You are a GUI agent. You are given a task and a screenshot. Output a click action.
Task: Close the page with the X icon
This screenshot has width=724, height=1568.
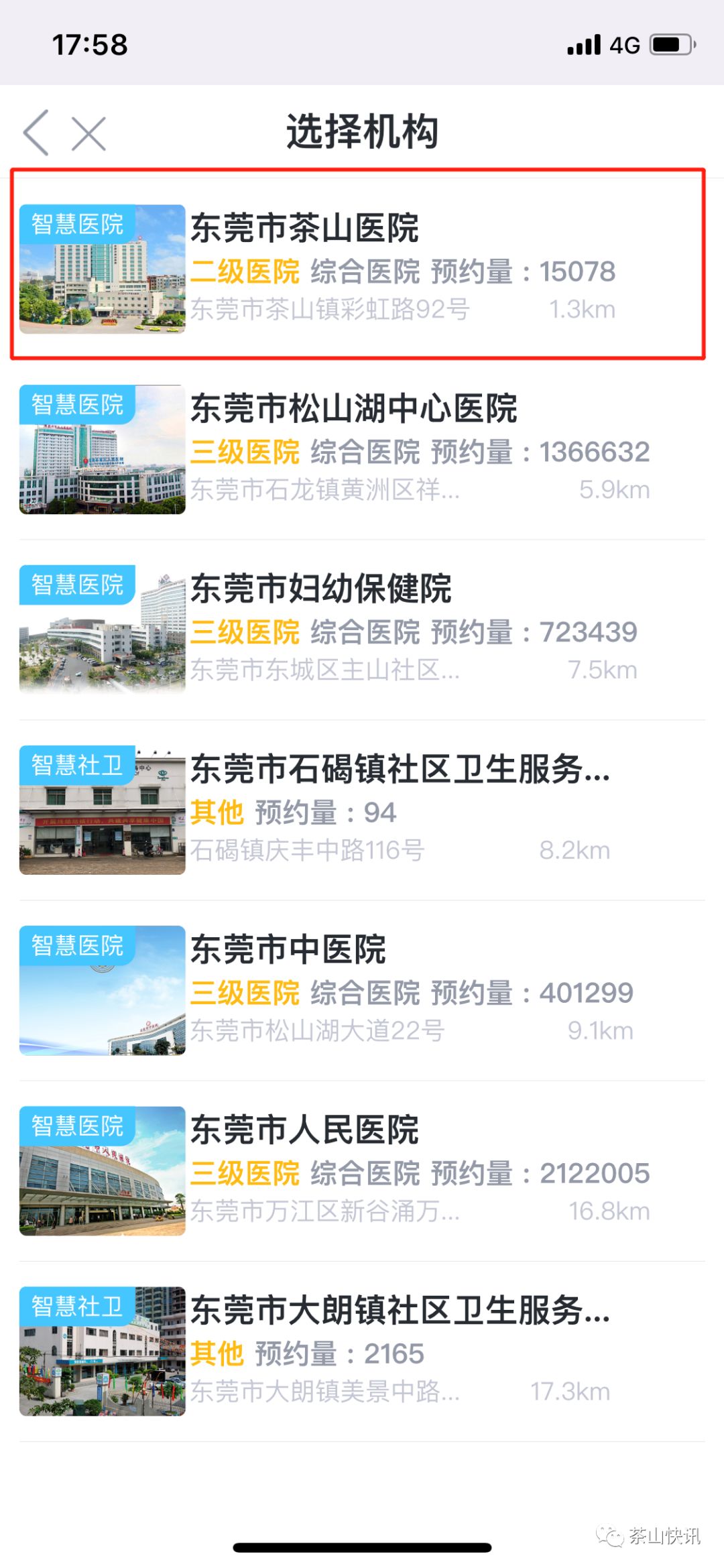coord(88,133)
